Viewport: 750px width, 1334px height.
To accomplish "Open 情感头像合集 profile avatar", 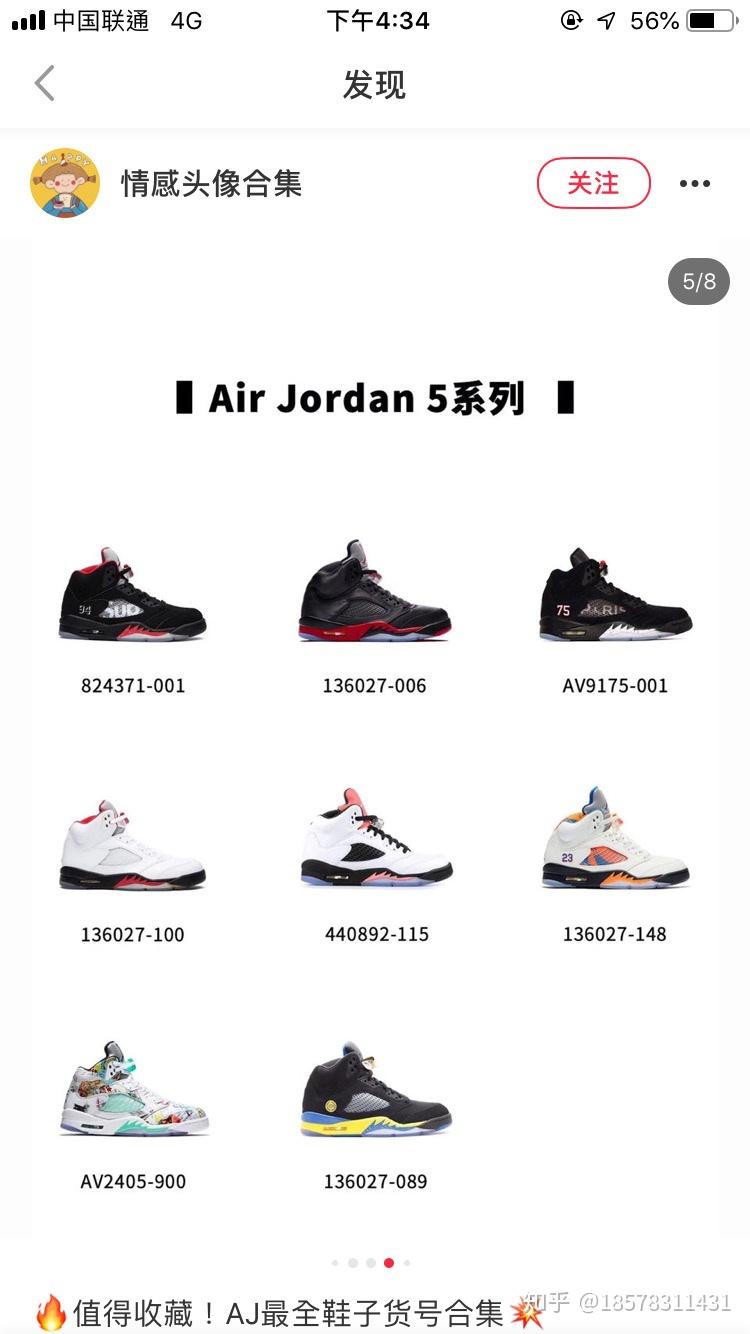I will (x=65, y=183).
